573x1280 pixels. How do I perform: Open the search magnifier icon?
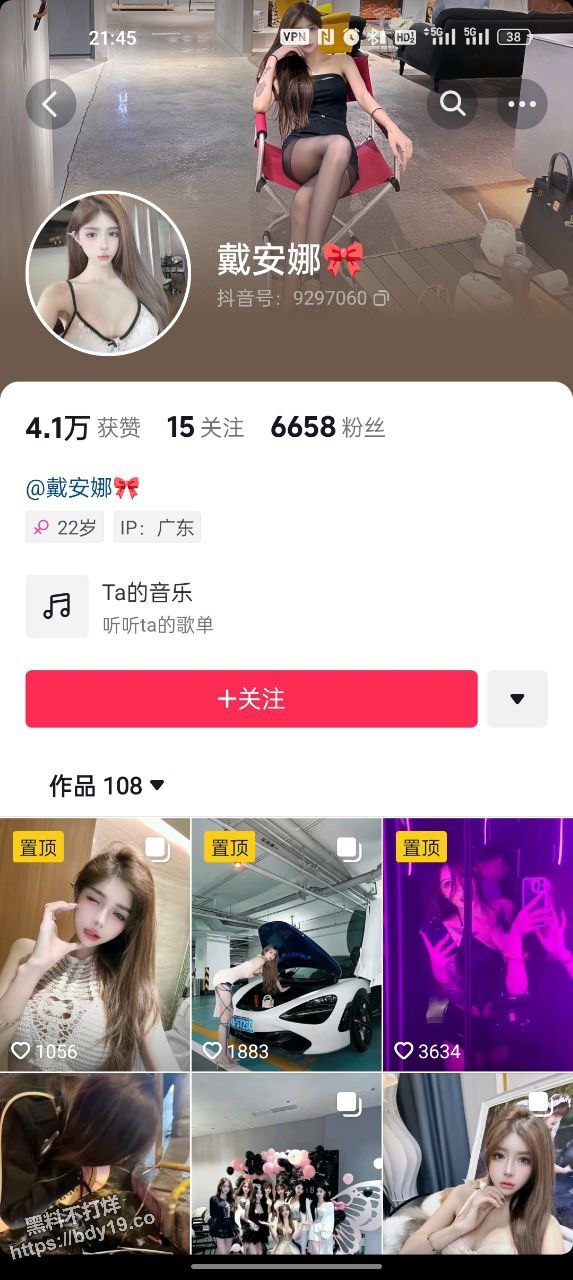[453, 104]
